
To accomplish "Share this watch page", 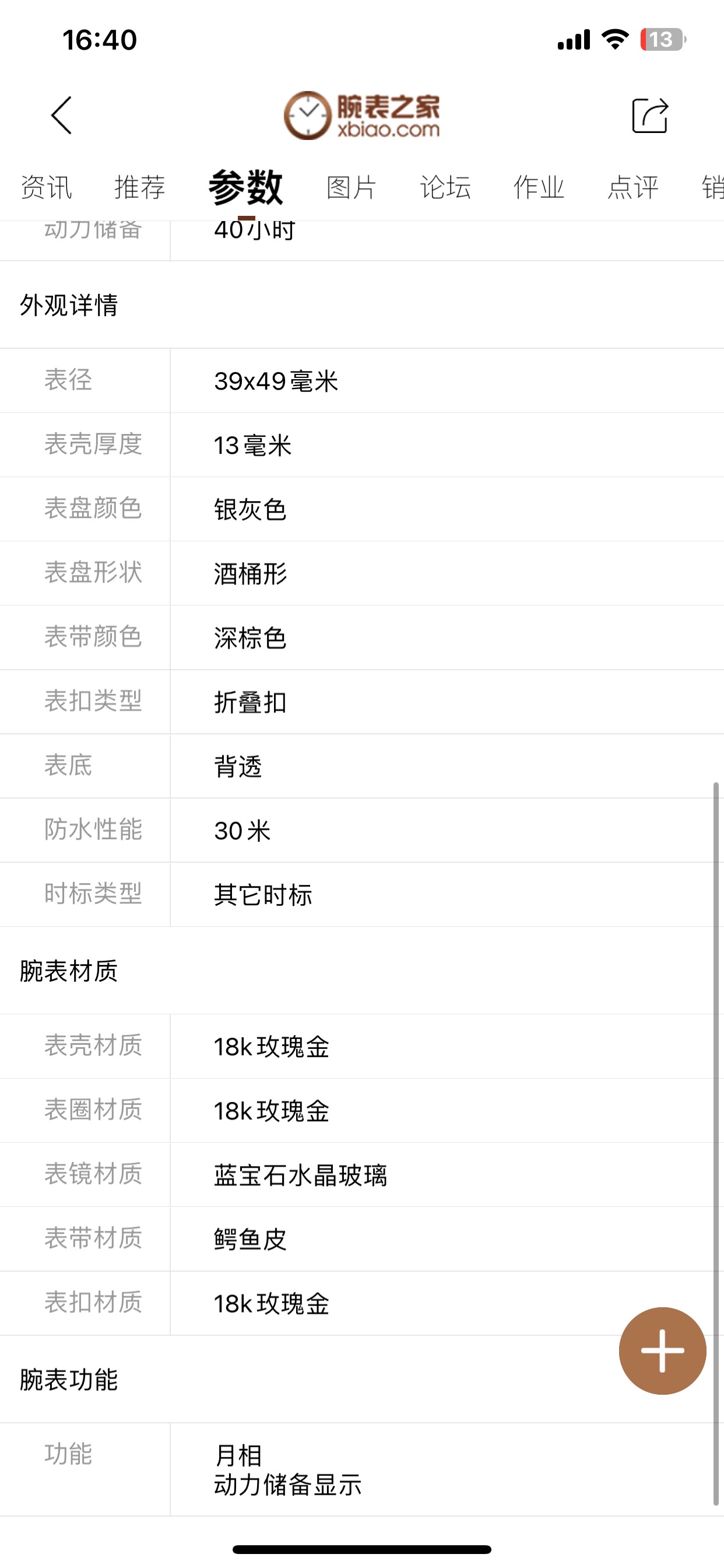I will coord(650,115).
